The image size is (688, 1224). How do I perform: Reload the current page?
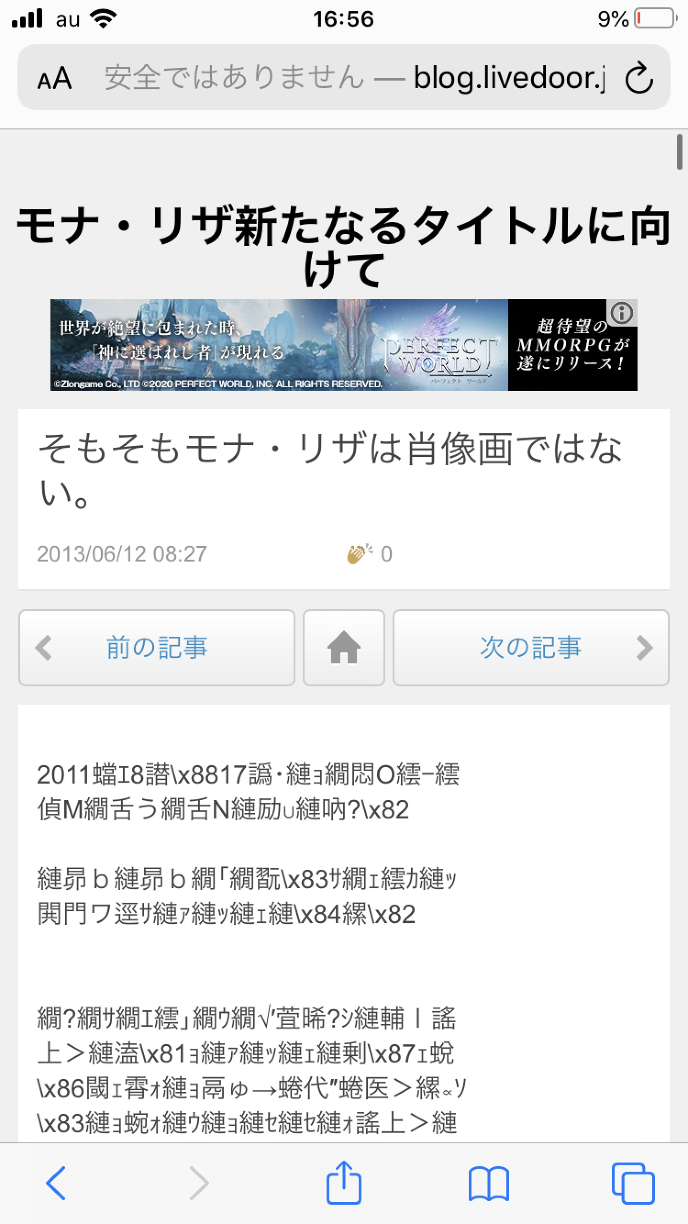[x=638, y=78]
